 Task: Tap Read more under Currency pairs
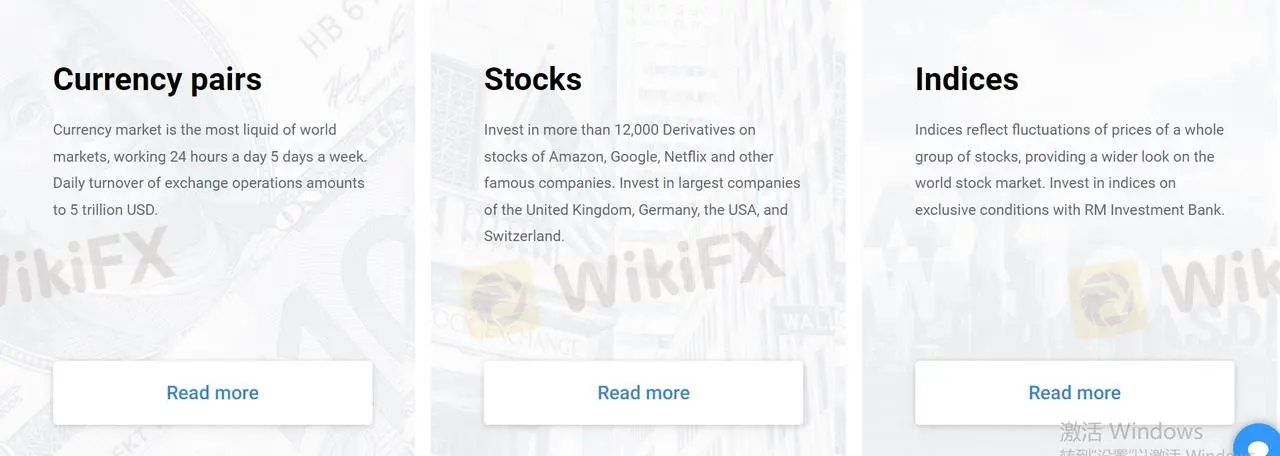(x=212, y=393)
